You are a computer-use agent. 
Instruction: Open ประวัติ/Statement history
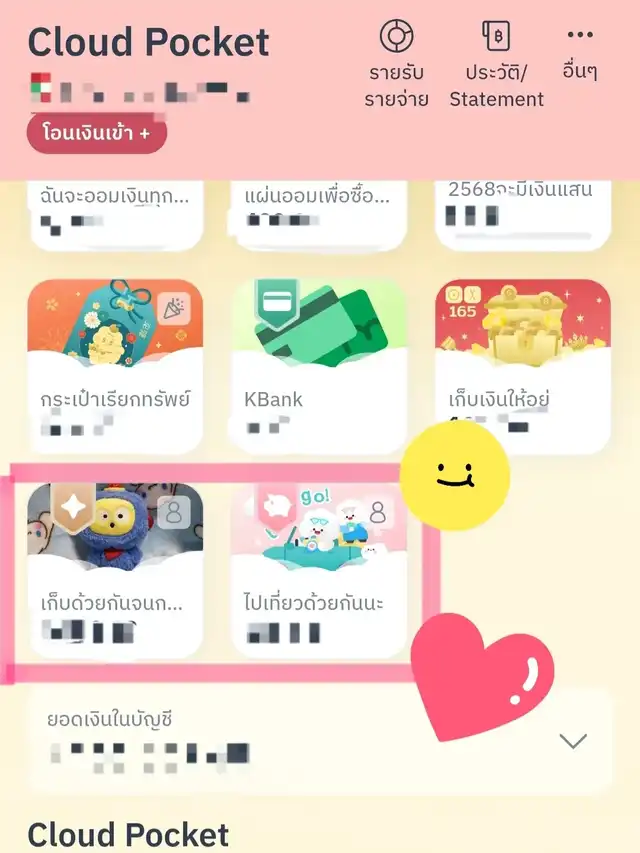(x=496, y=64)
